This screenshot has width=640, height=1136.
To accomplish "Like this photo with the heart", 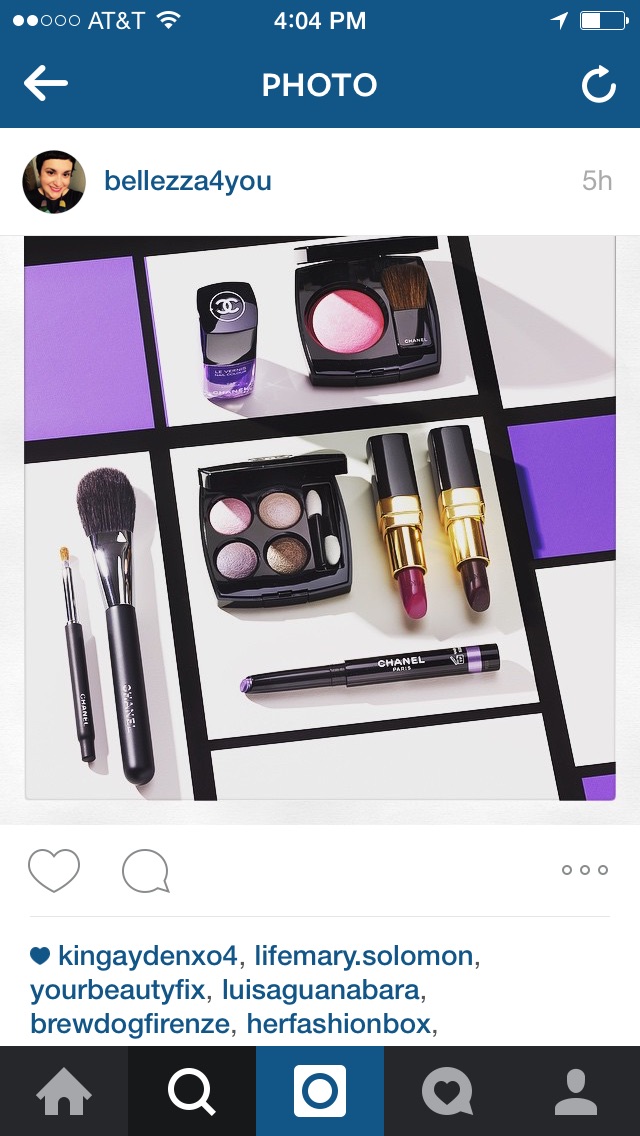I will click(54, 869).
